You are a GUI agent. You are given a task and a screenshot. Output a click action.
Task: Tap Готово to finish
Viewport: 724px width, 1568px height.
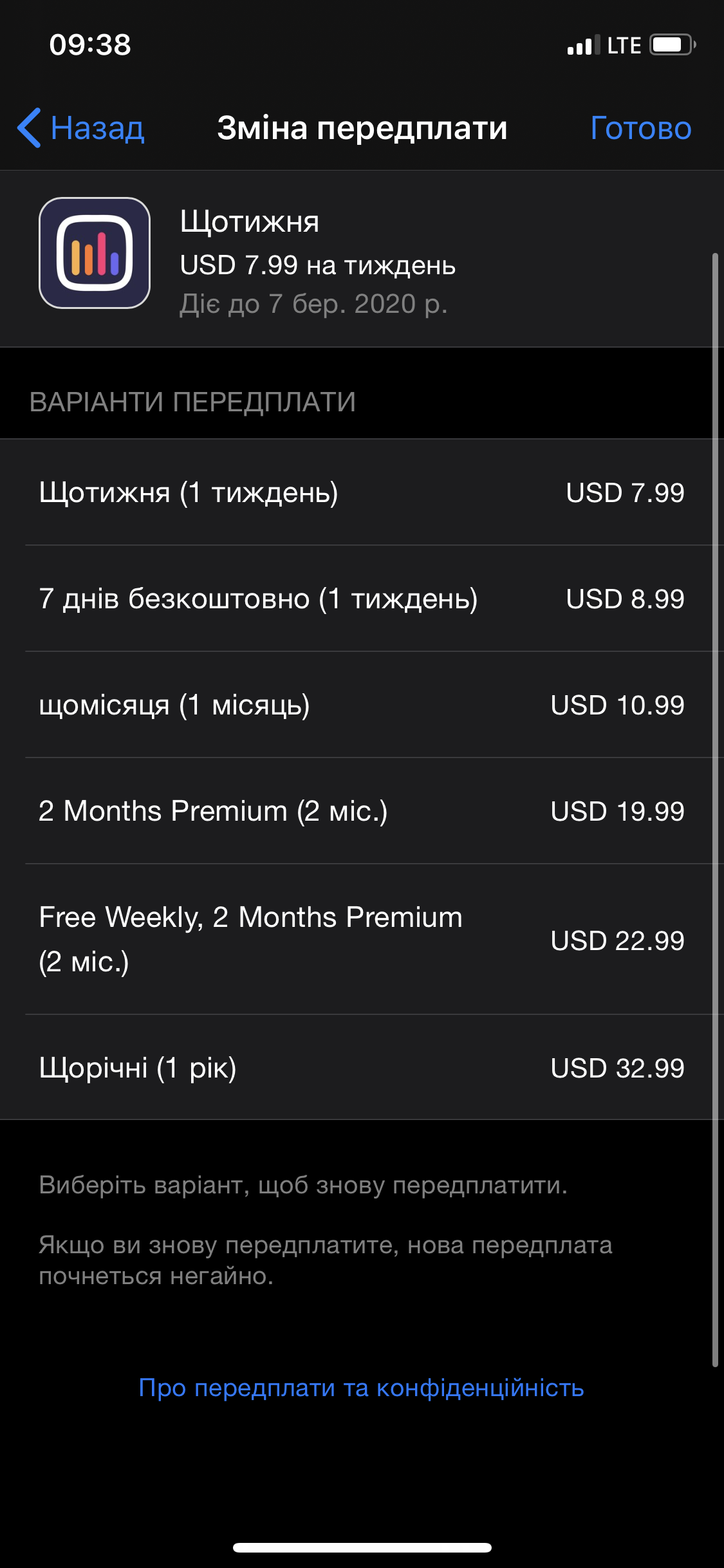[x=640, y=128]
